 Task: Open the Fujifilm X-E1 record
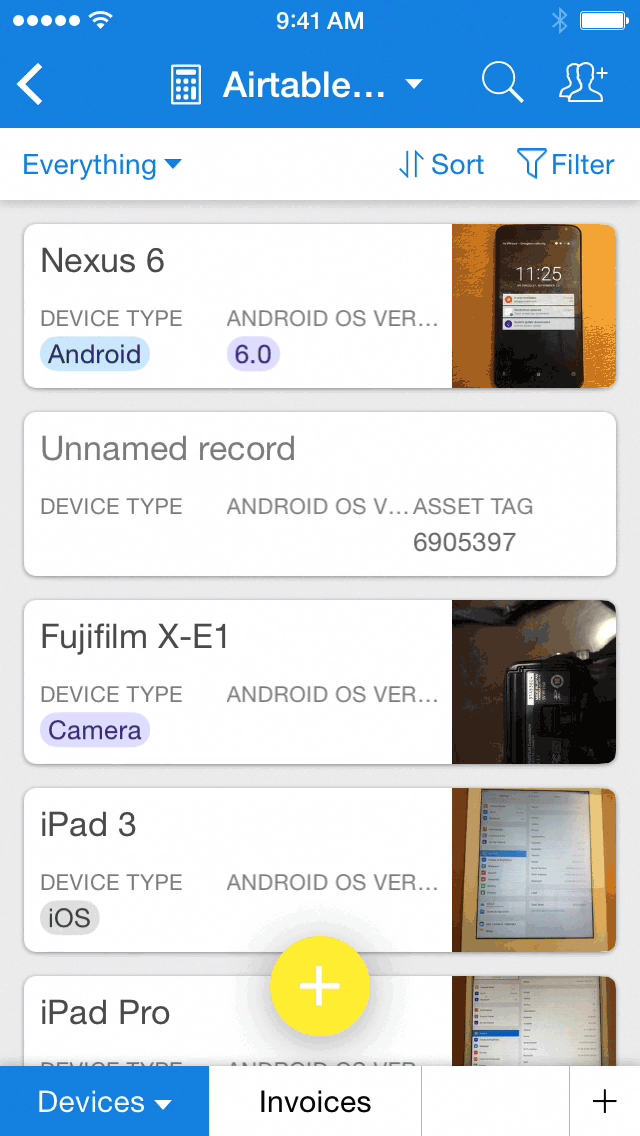coord(238,681)
